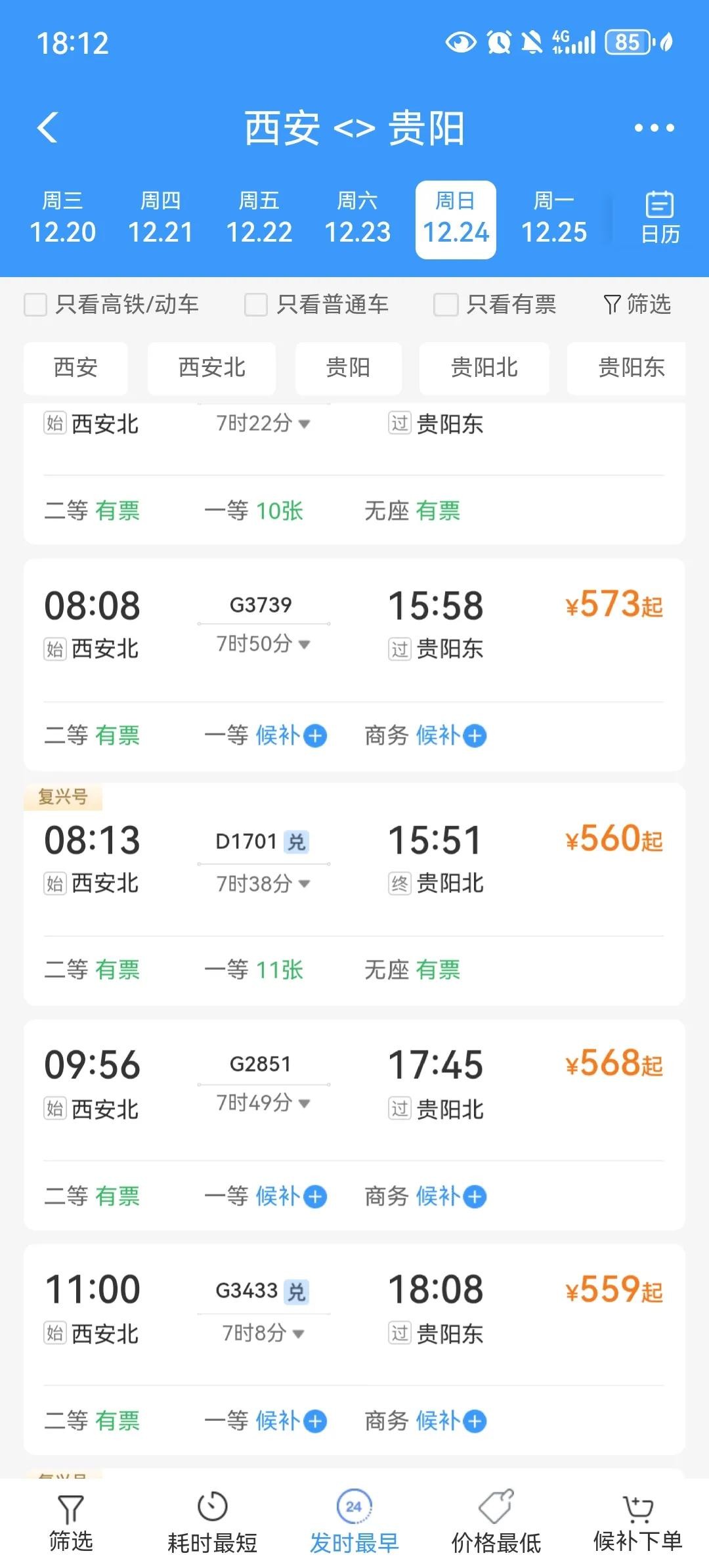This screenshot has height=1568, width=709.
Task: Expand stops for G2851's 7时49分 duration
Action: (x=263, y=1103)
